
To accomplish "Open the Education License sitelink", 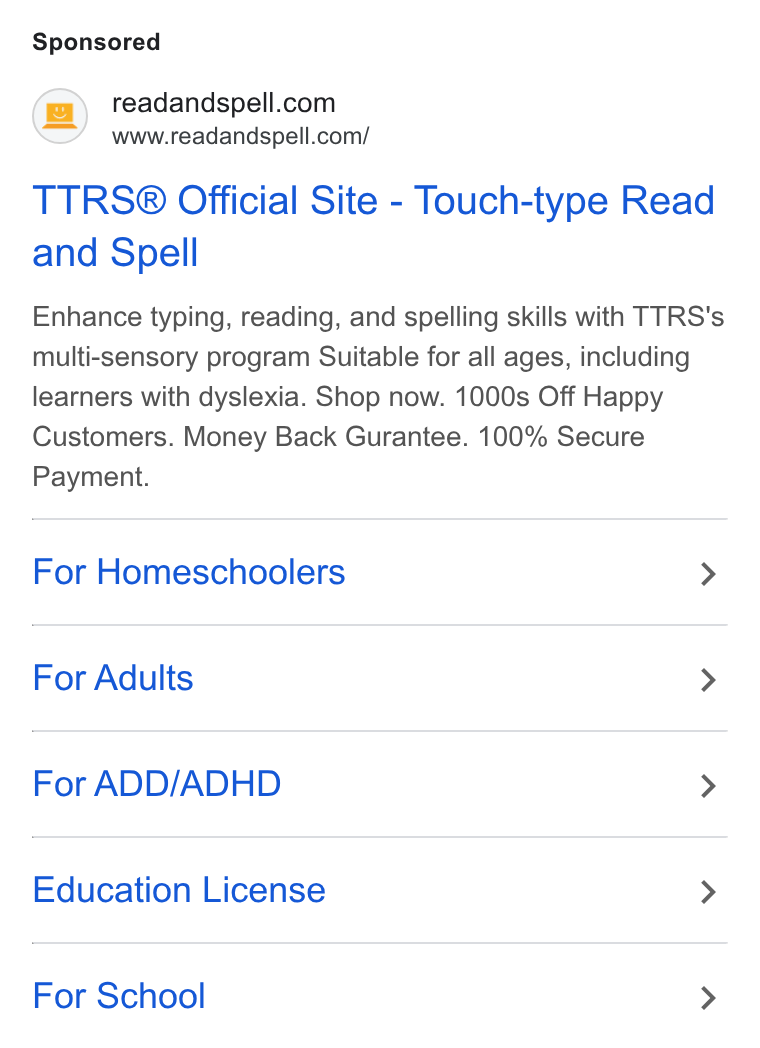I will (x=380, y=890).
